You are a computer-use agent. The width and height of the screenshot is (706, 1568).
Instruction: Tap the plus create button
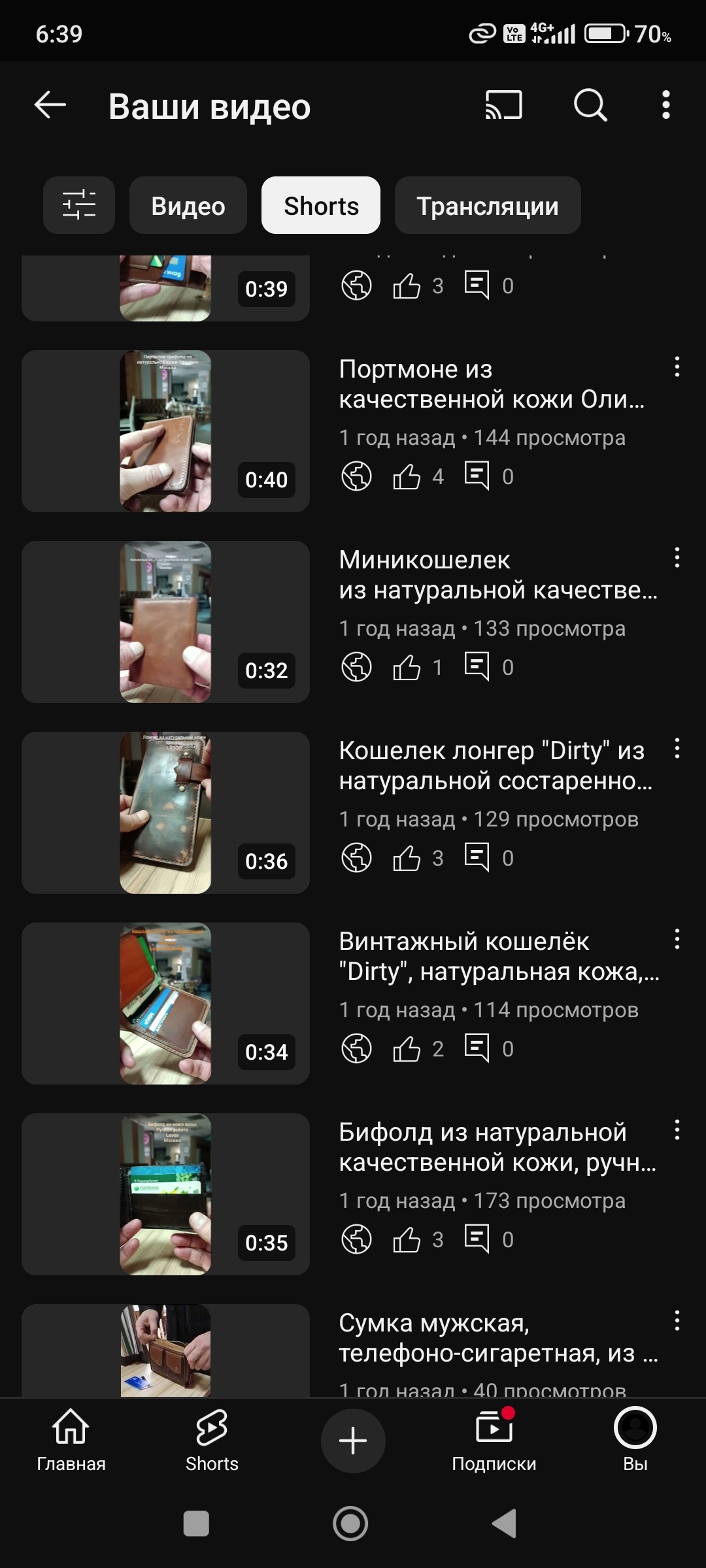click(353, 1441)
